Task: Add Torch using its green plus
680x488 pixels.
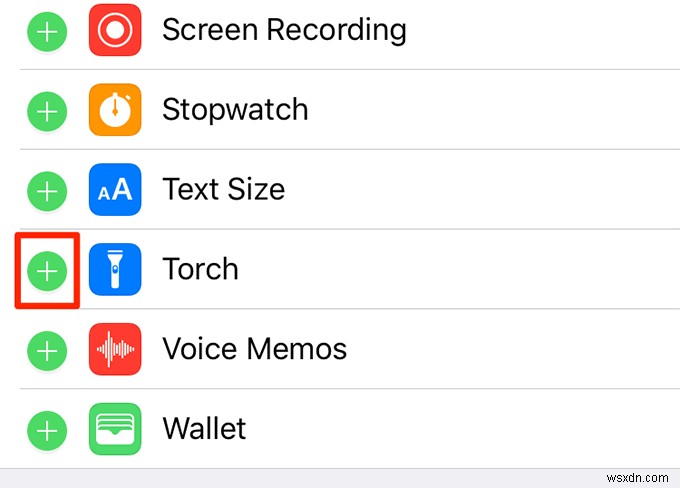Action: 46,270
